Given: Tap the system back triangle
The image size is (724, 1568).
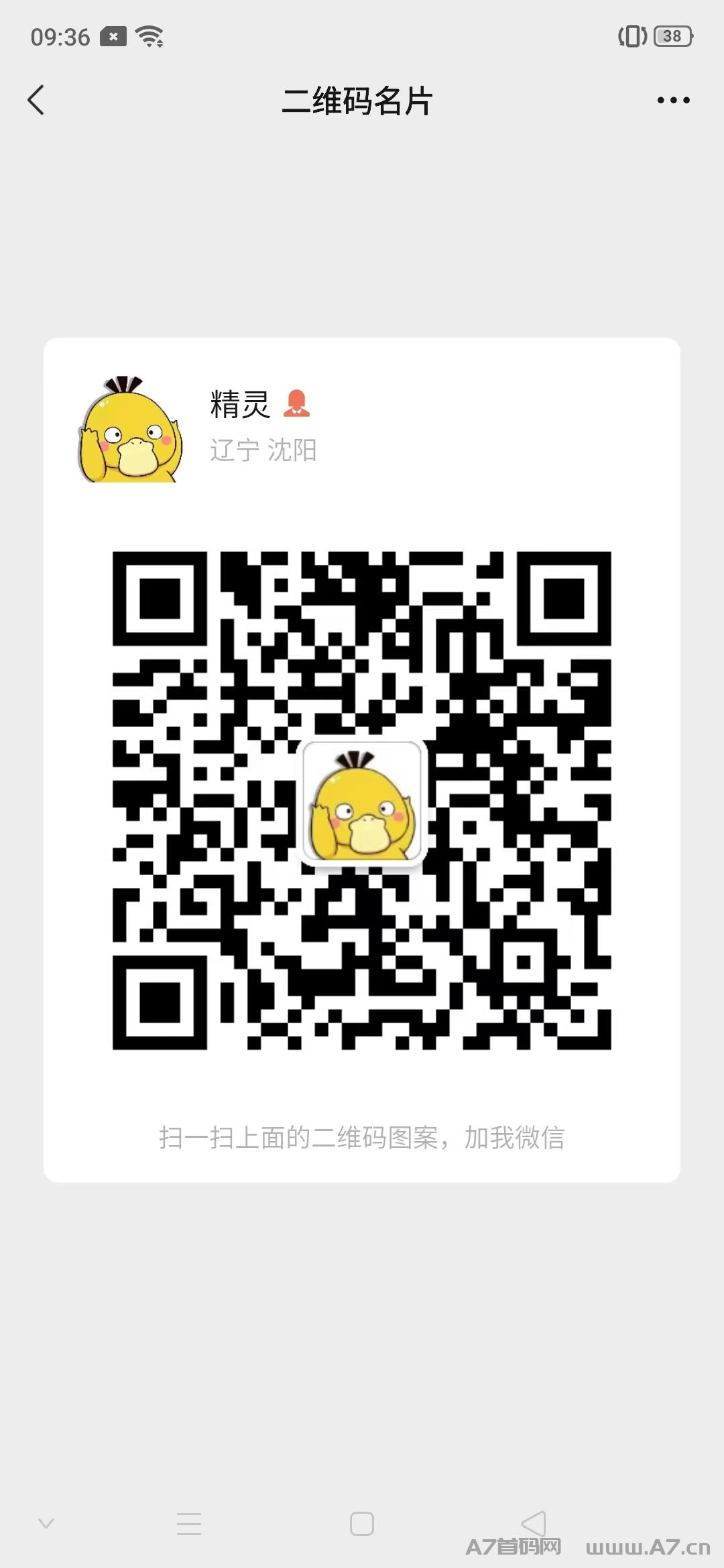Looking at the screenshot, I should click(x=534, y=1523).
